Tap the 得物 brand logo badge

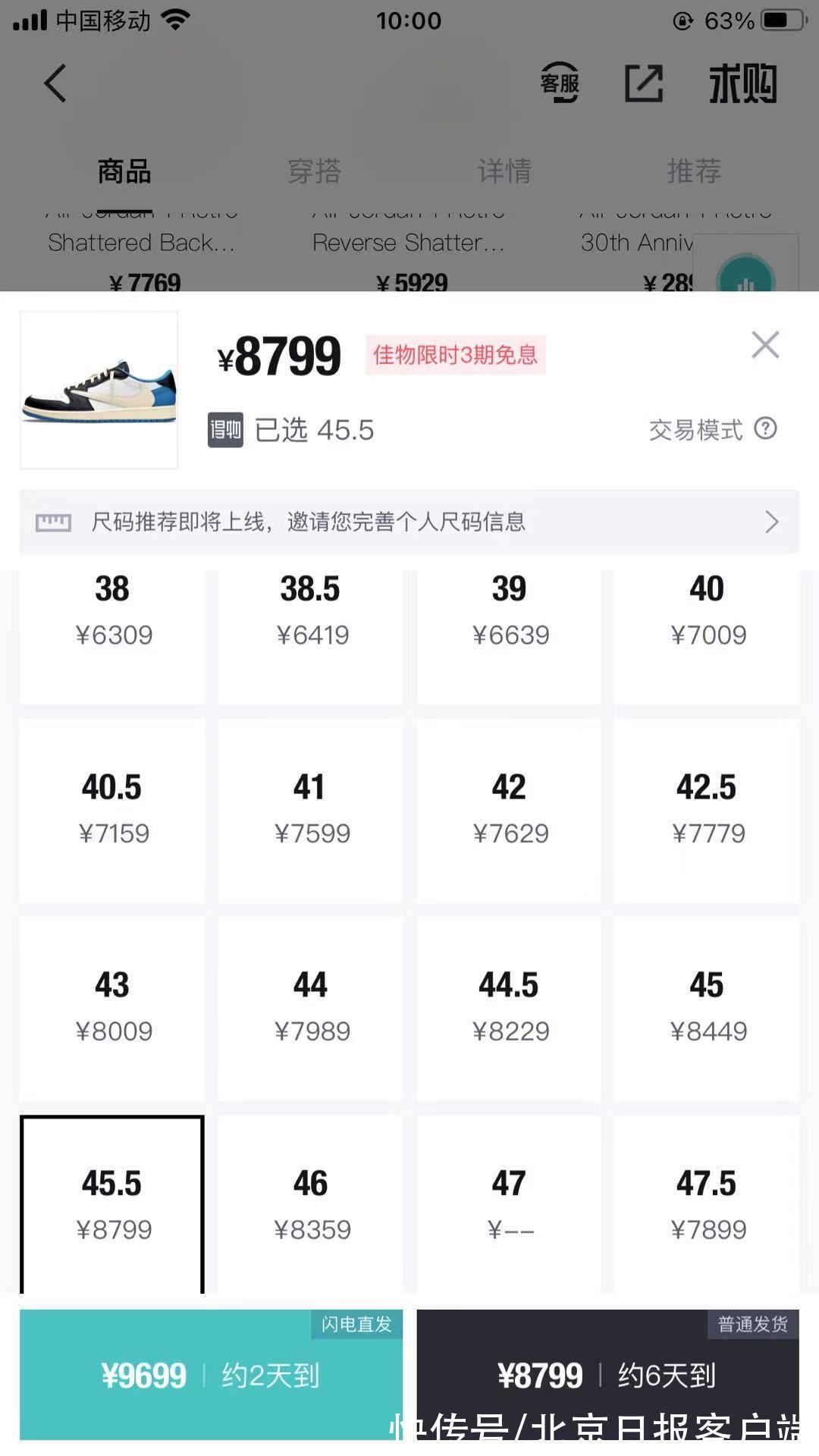pyautogui.click(x=225, y=430)
